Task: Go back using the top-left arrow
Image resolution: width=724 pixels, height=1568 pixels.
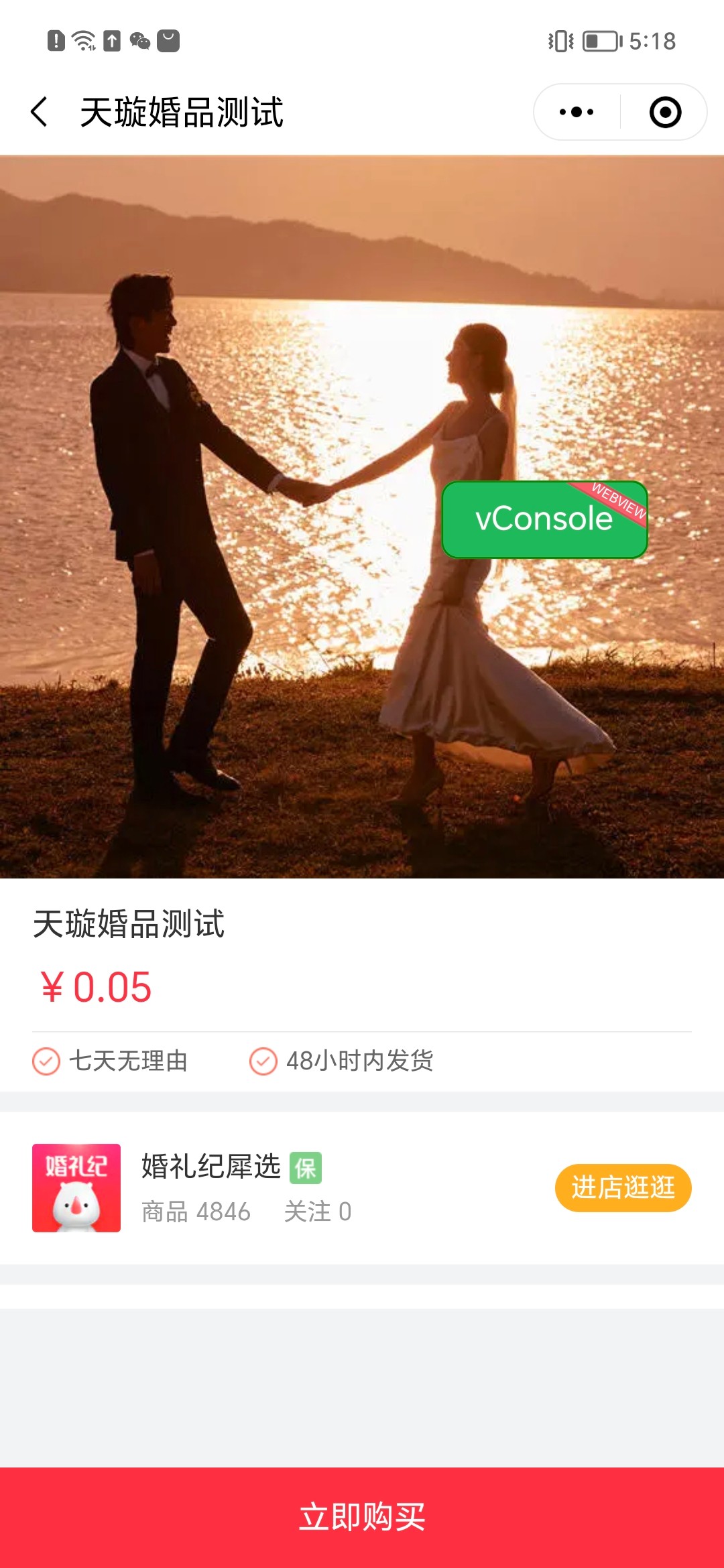Action: coord(40,112)
